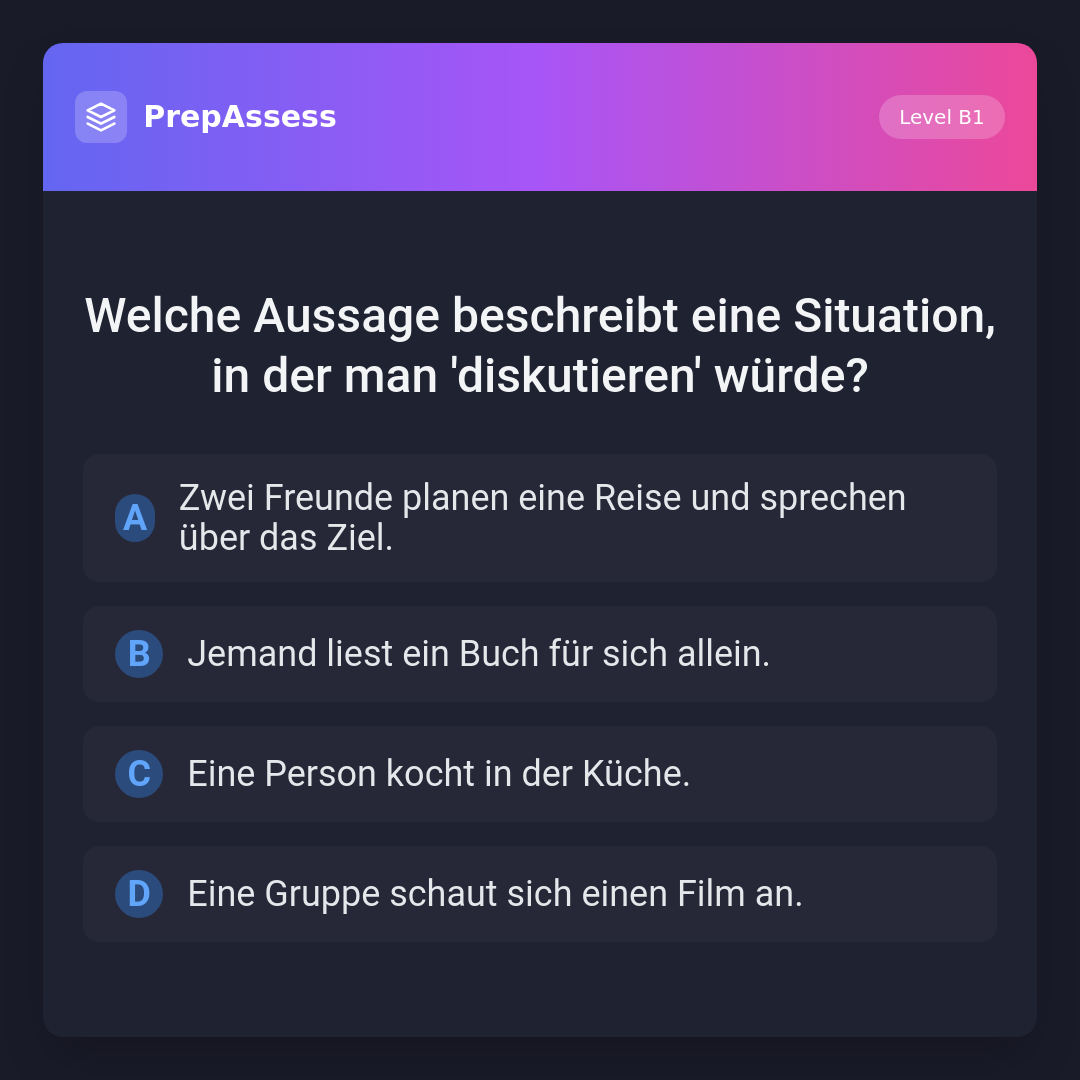Choose option B: Jemand liest ein Buch
This screenshot has width=1080, height=1080.
(x=540, y=654)
